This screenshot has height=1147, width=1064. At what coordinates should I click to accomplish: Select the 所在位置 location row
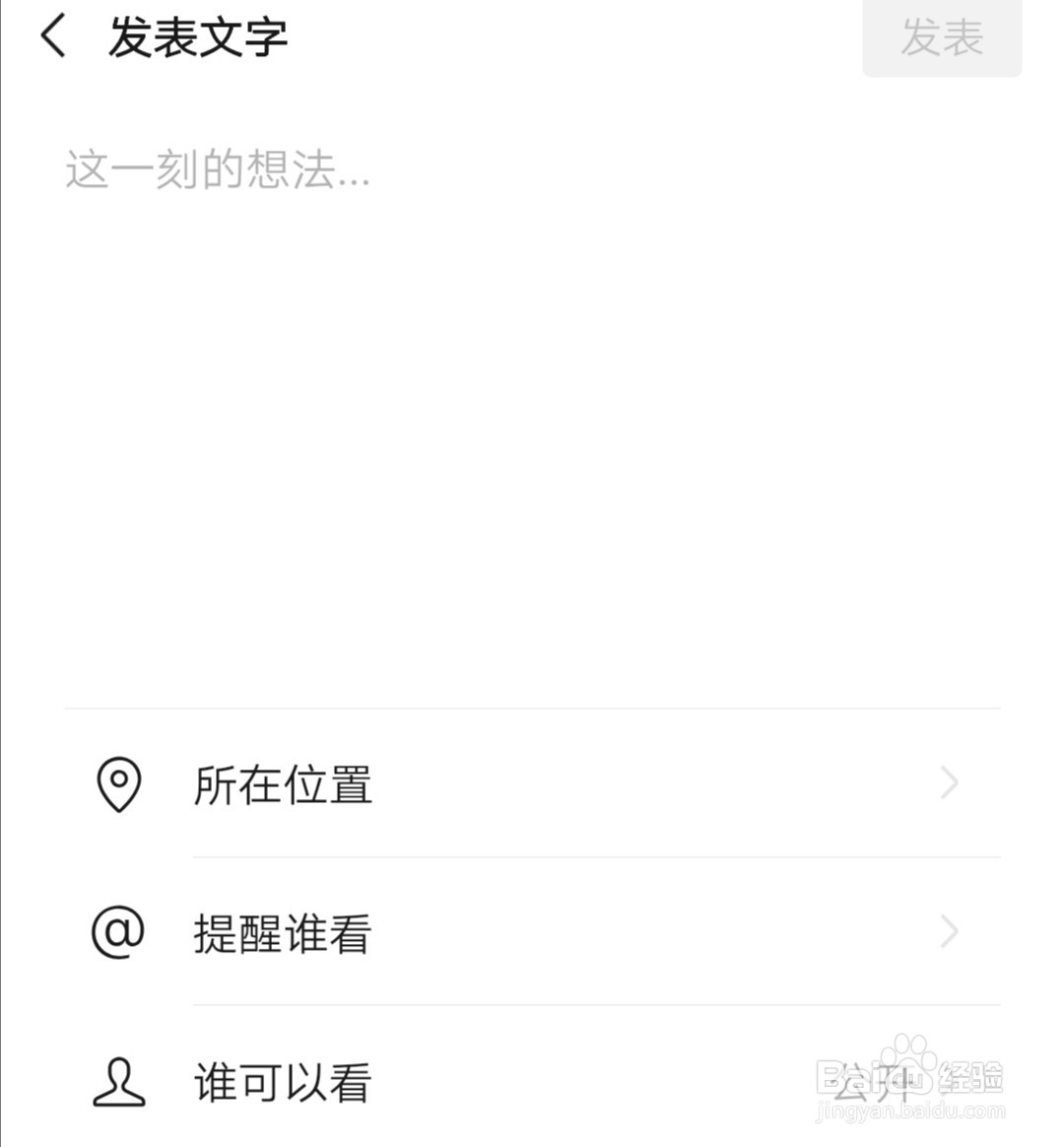[282, 784]
